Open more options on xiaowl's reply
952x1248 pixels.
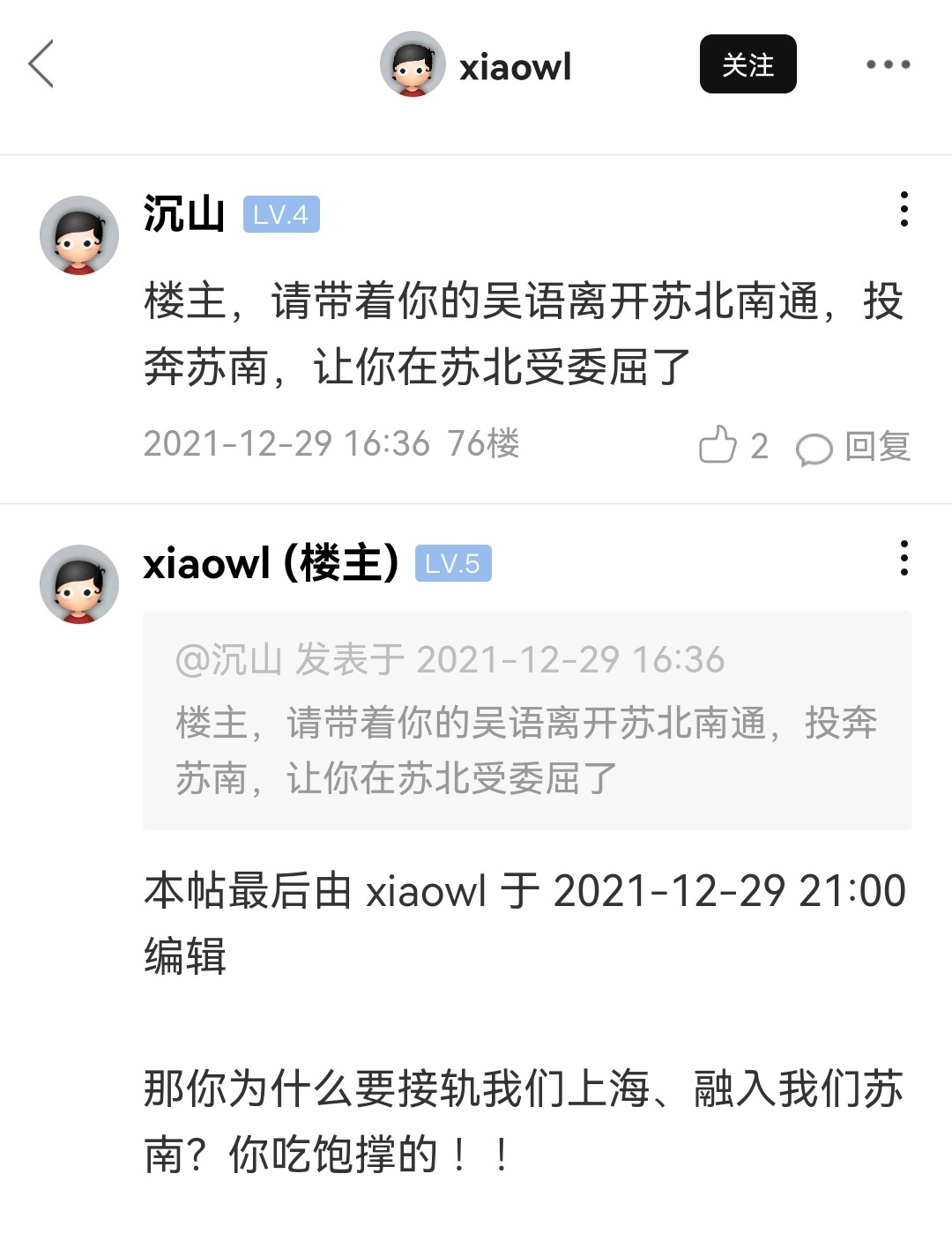click(x=904, y=558)
